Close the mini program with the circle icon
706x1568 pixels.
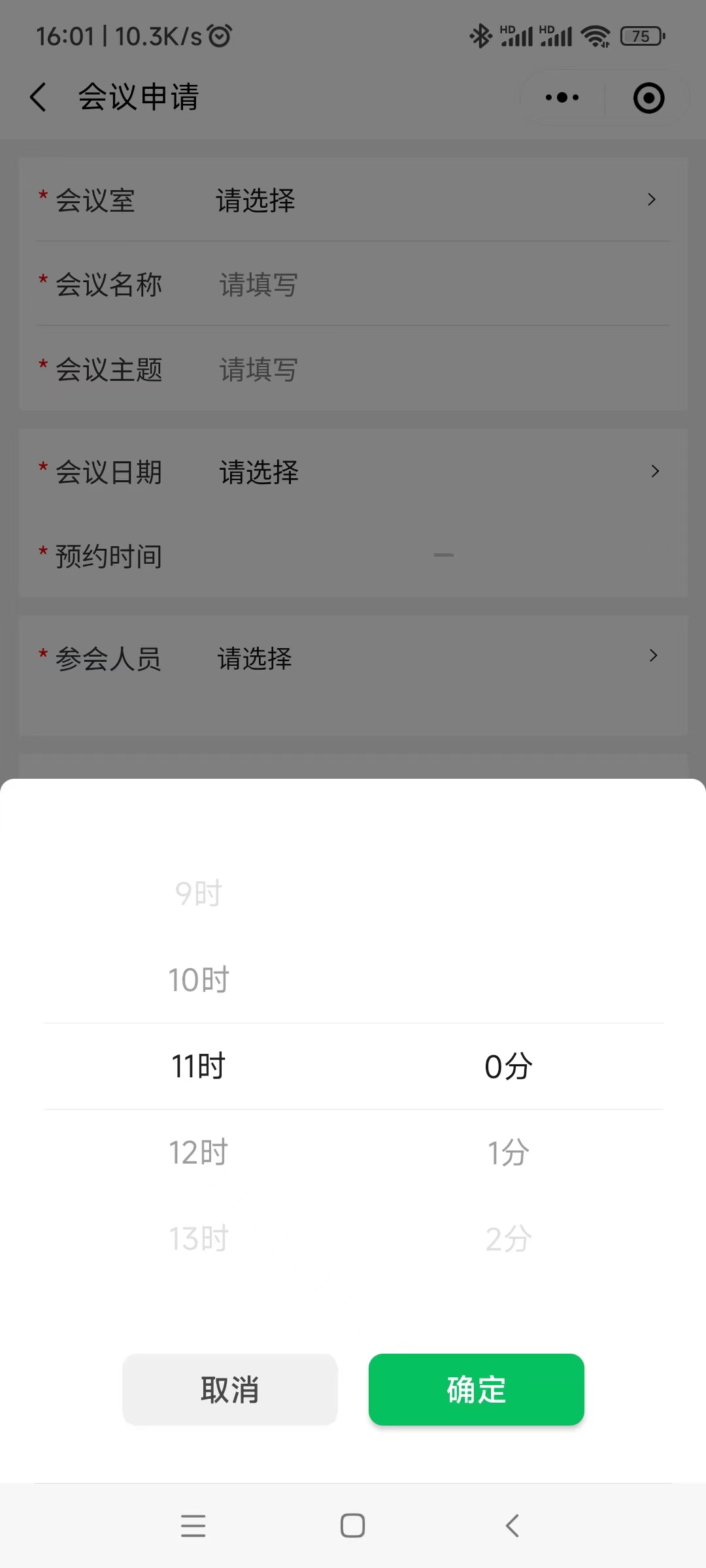pos(648,98)
